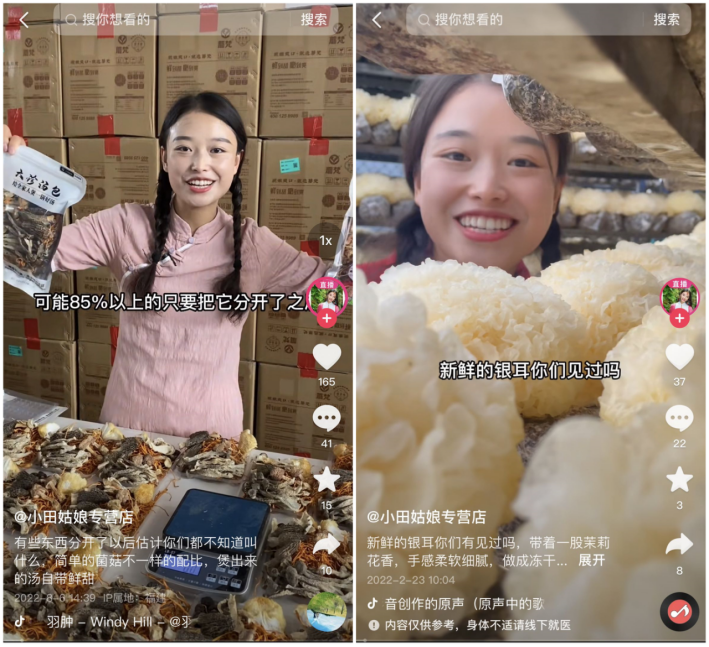This screenshot has height=647, width=709.
Task: Share the tremella video with 8 shares
Action: click(x=680, y=544)
